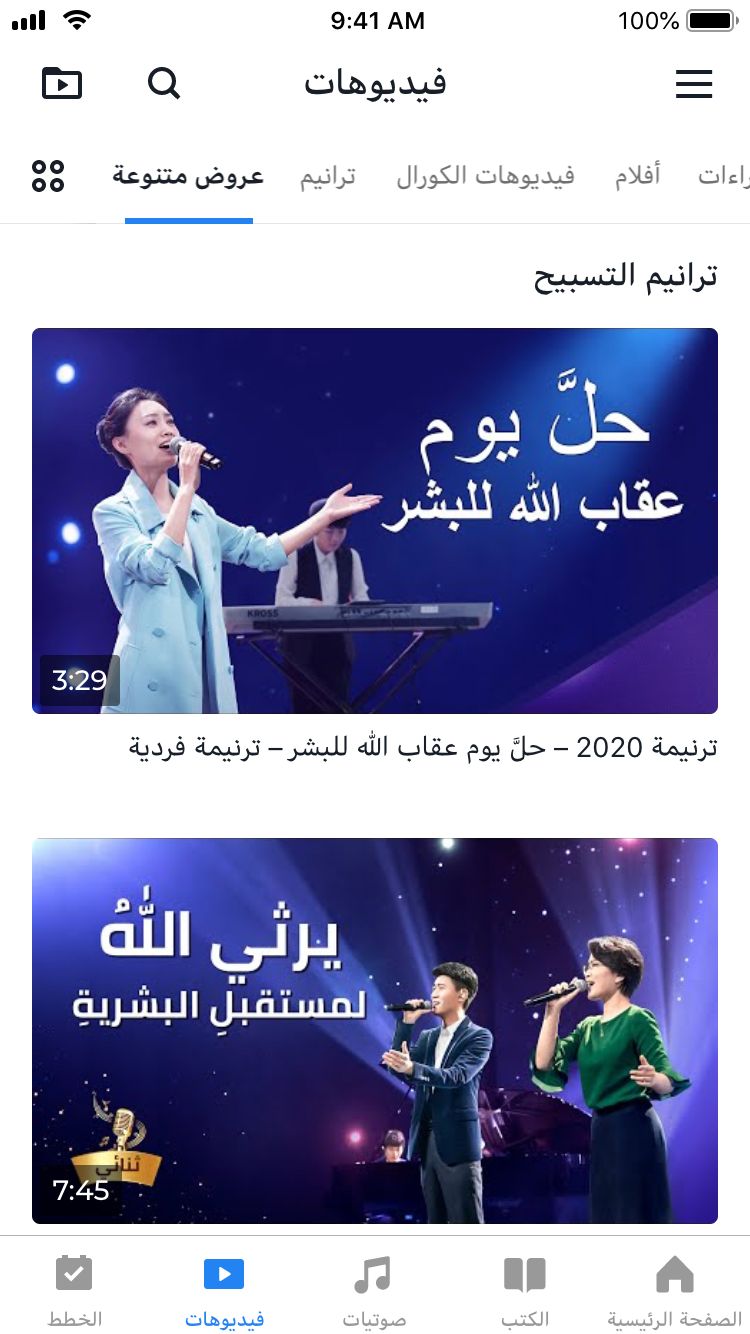The height and width of the screenshot is (1334, 750).
Task: Open the صوتيات audio tab
Action: pyautogui.click(x=374, y=1289)
